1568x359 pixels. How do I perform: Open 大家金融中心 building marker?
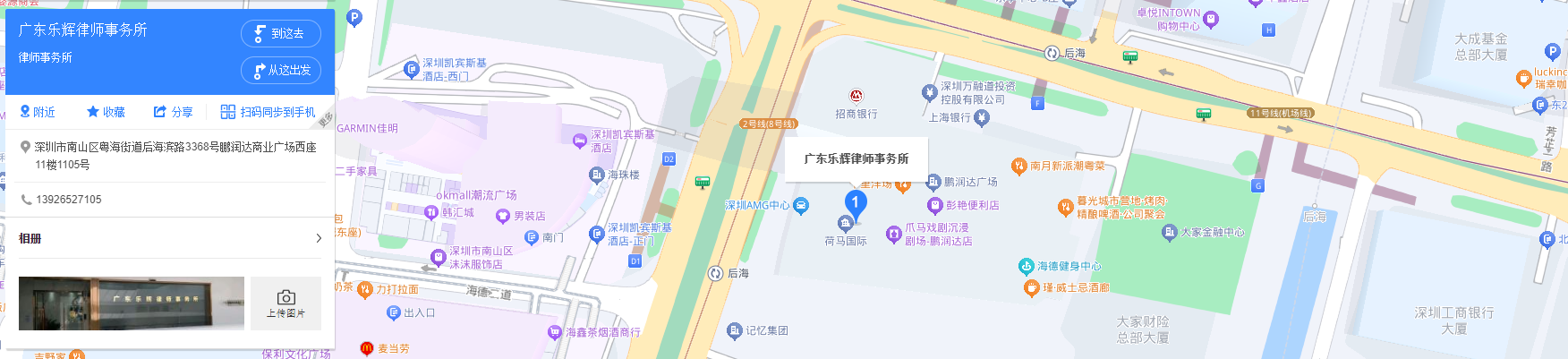[x=1169, y=232]
